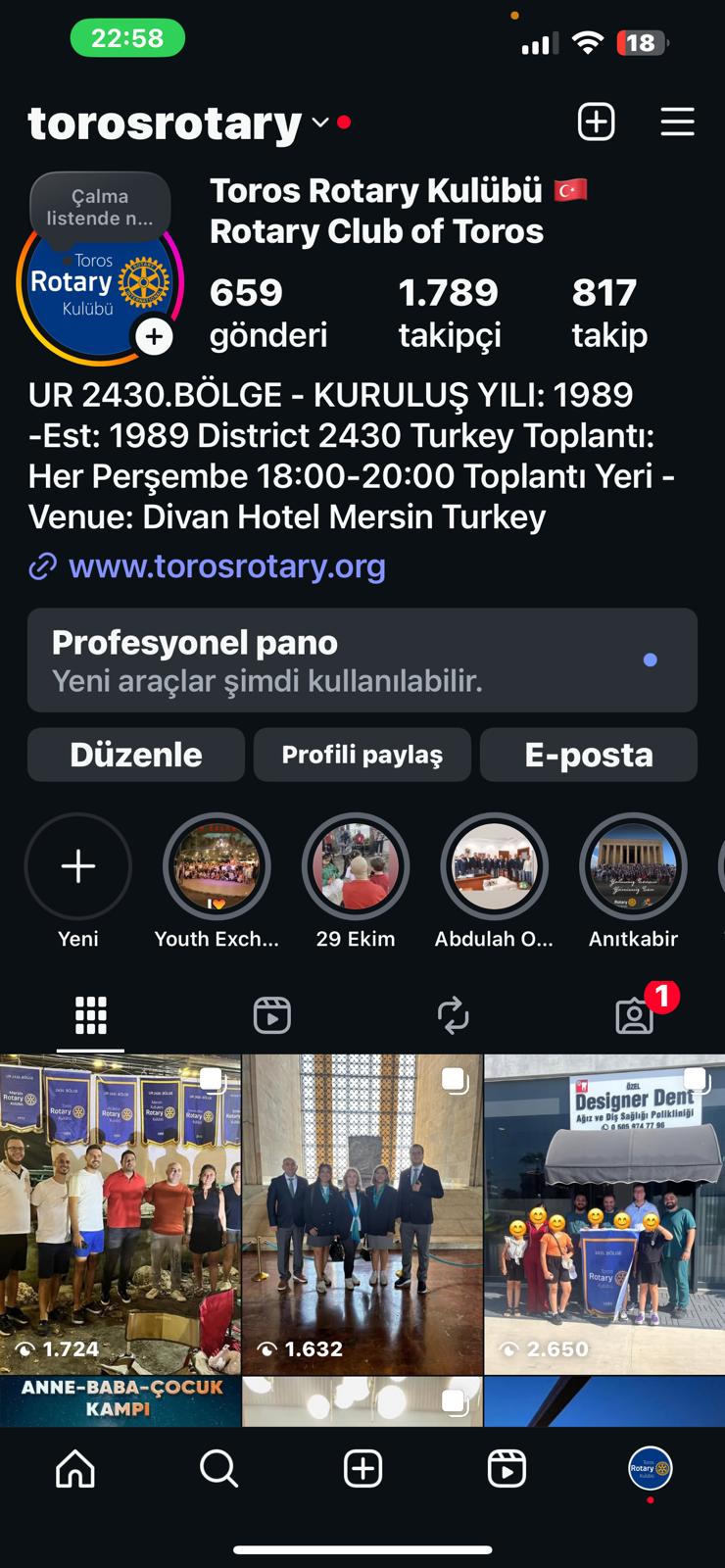
Task: Go to the Home feed
Action: pyautogui.click(x=75, y=1468)
